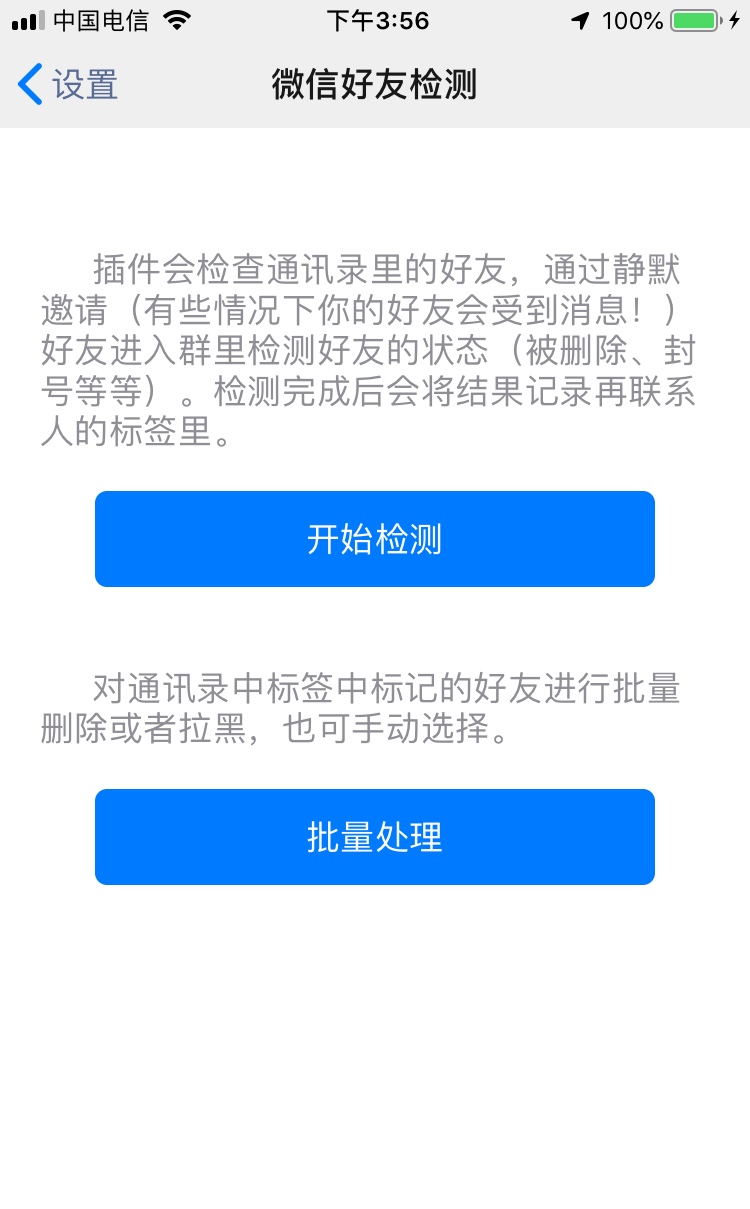Go back to 设置
Viewport: 750px width, 1209px height.
point(68,85)
